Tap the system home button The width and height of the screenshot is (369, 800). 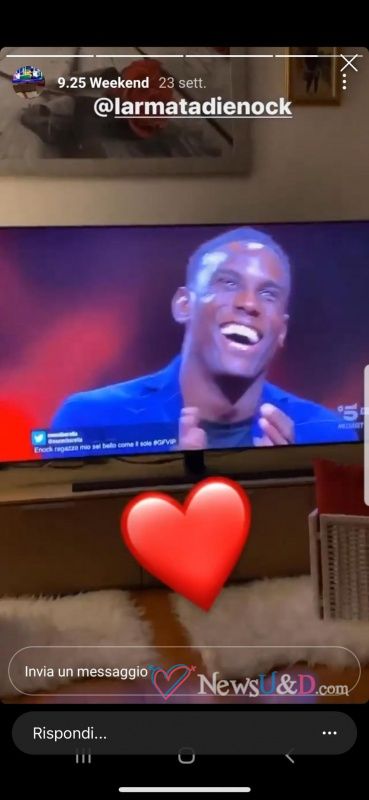tap(186, 756)
